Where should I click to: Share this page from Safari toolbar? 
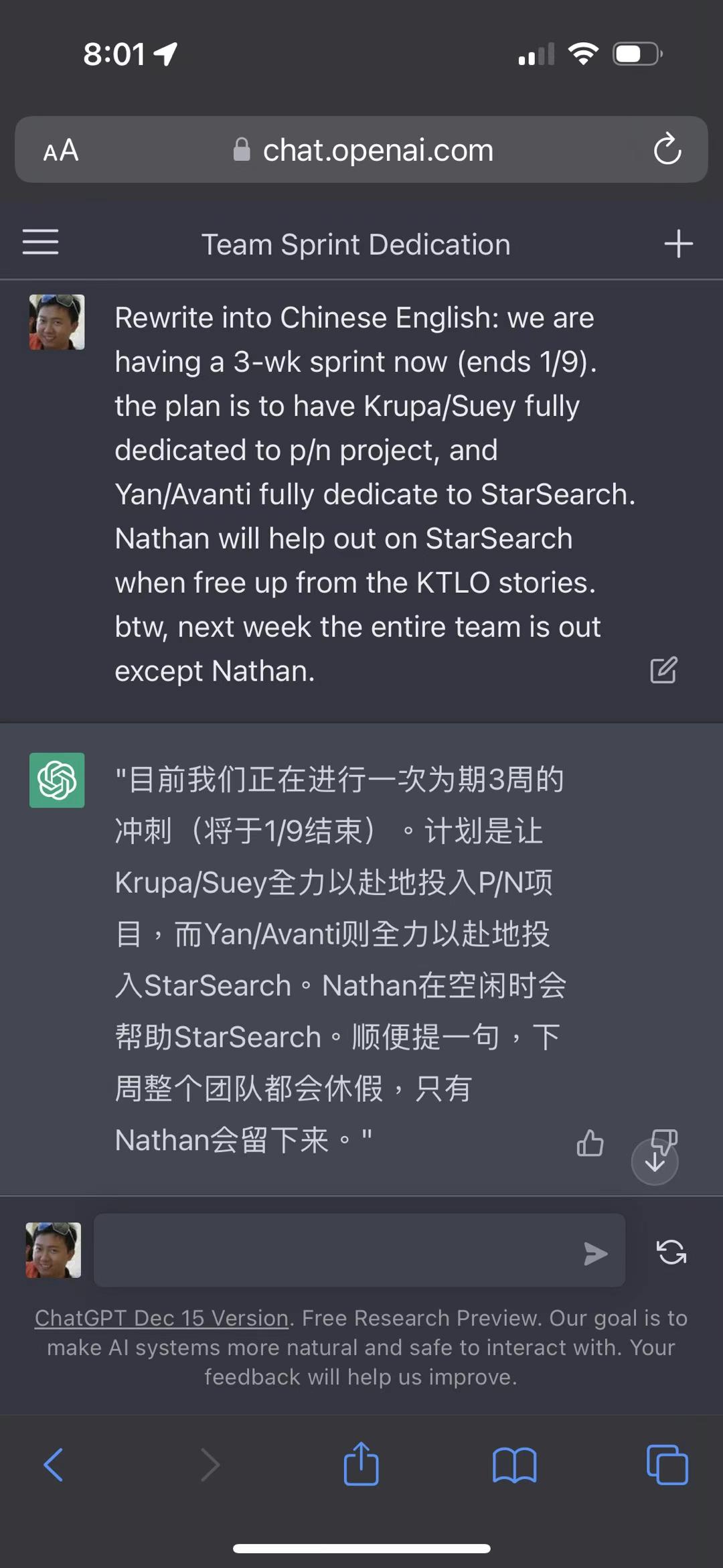pyautogui.click(x=361, y=1464)
